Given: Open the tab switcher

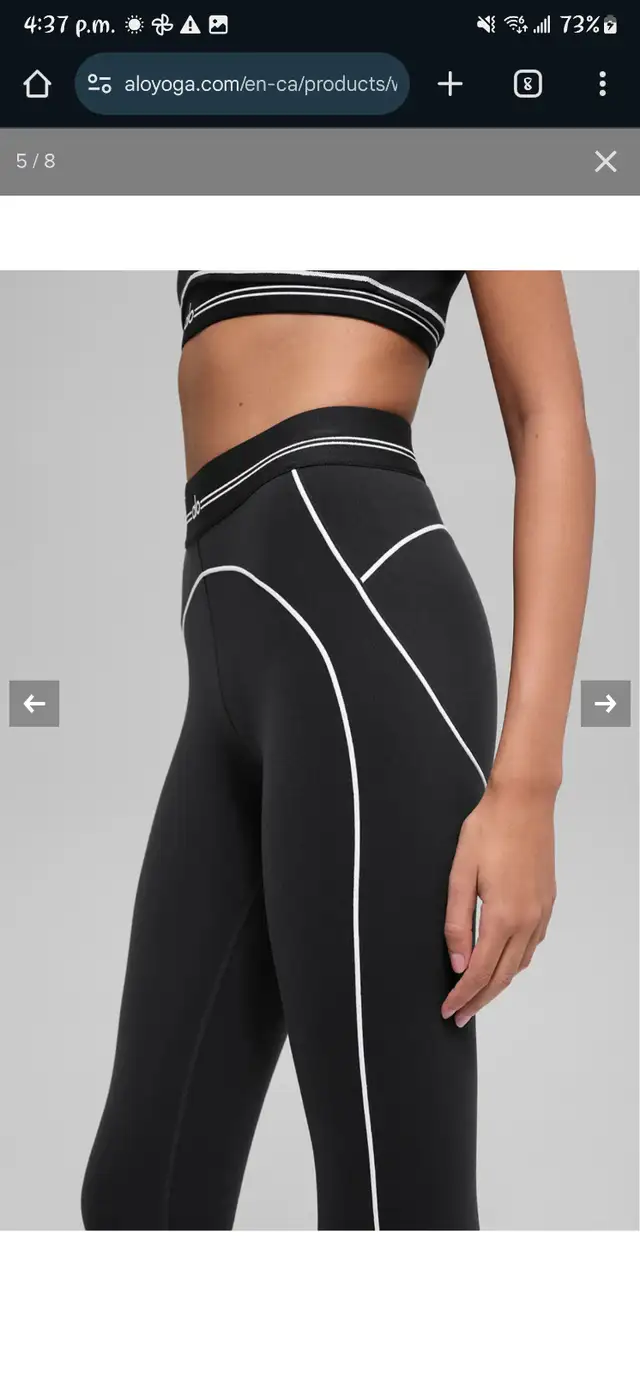Looking at the screenshot, I should pos(527,84).
